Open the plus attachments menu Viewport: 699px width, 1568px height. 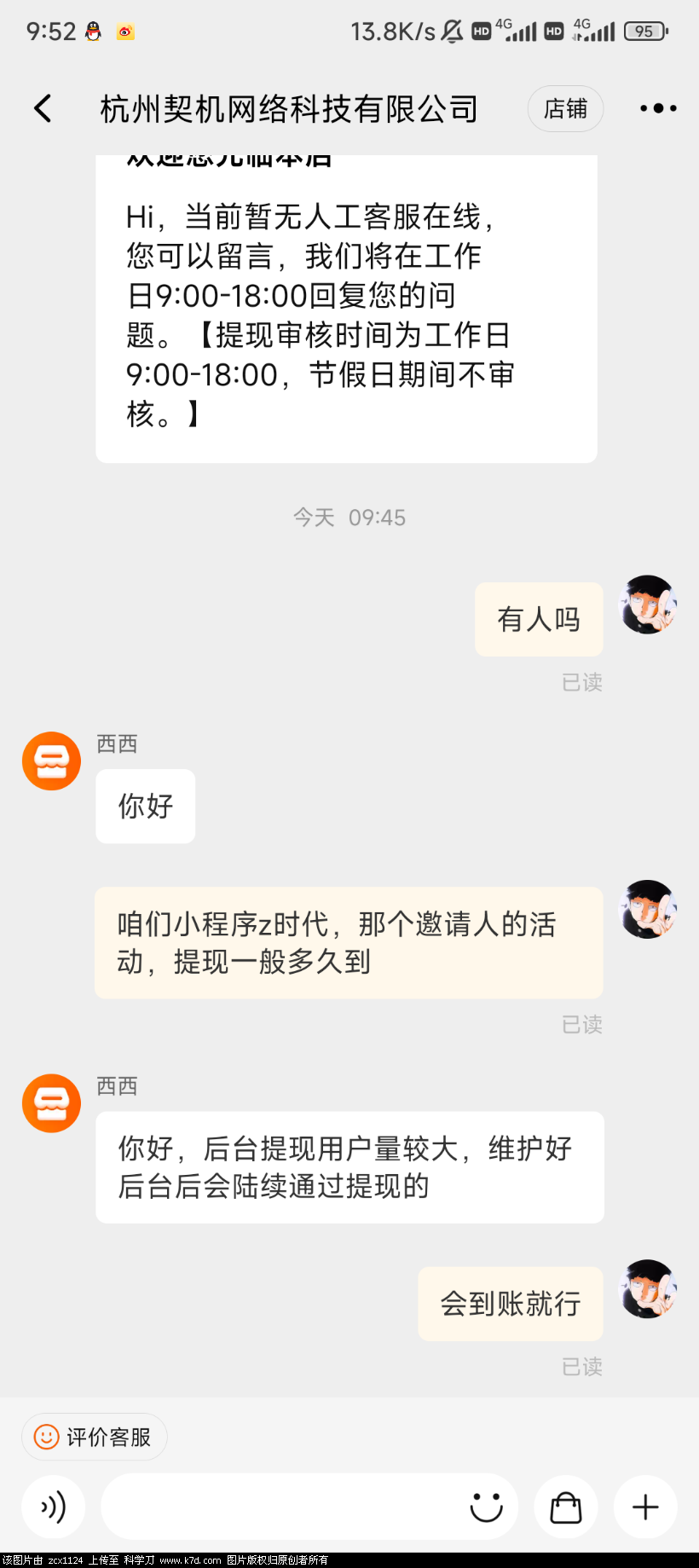click(645, 1507)
